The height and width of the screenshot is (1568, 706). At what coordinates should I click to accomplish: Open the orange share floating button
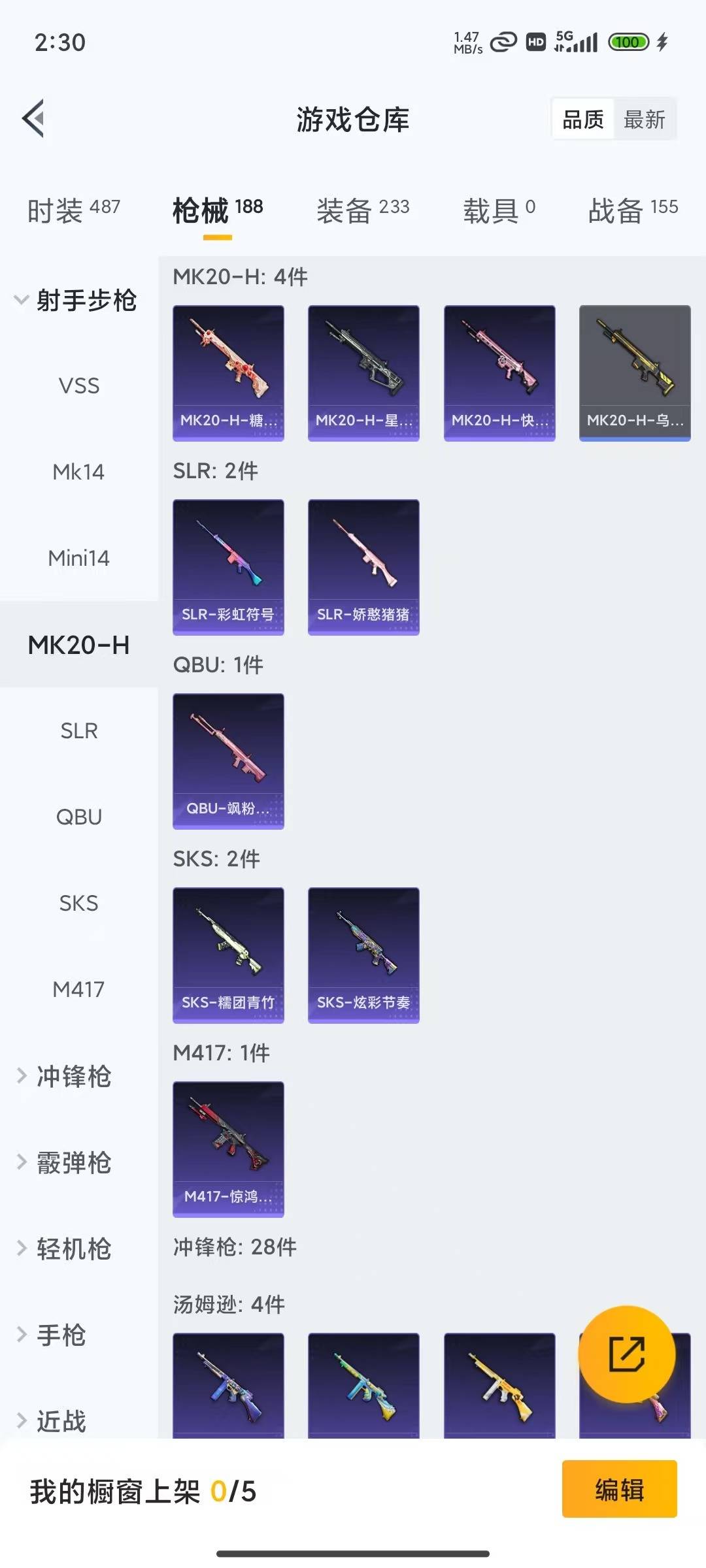click(626, 1354)
